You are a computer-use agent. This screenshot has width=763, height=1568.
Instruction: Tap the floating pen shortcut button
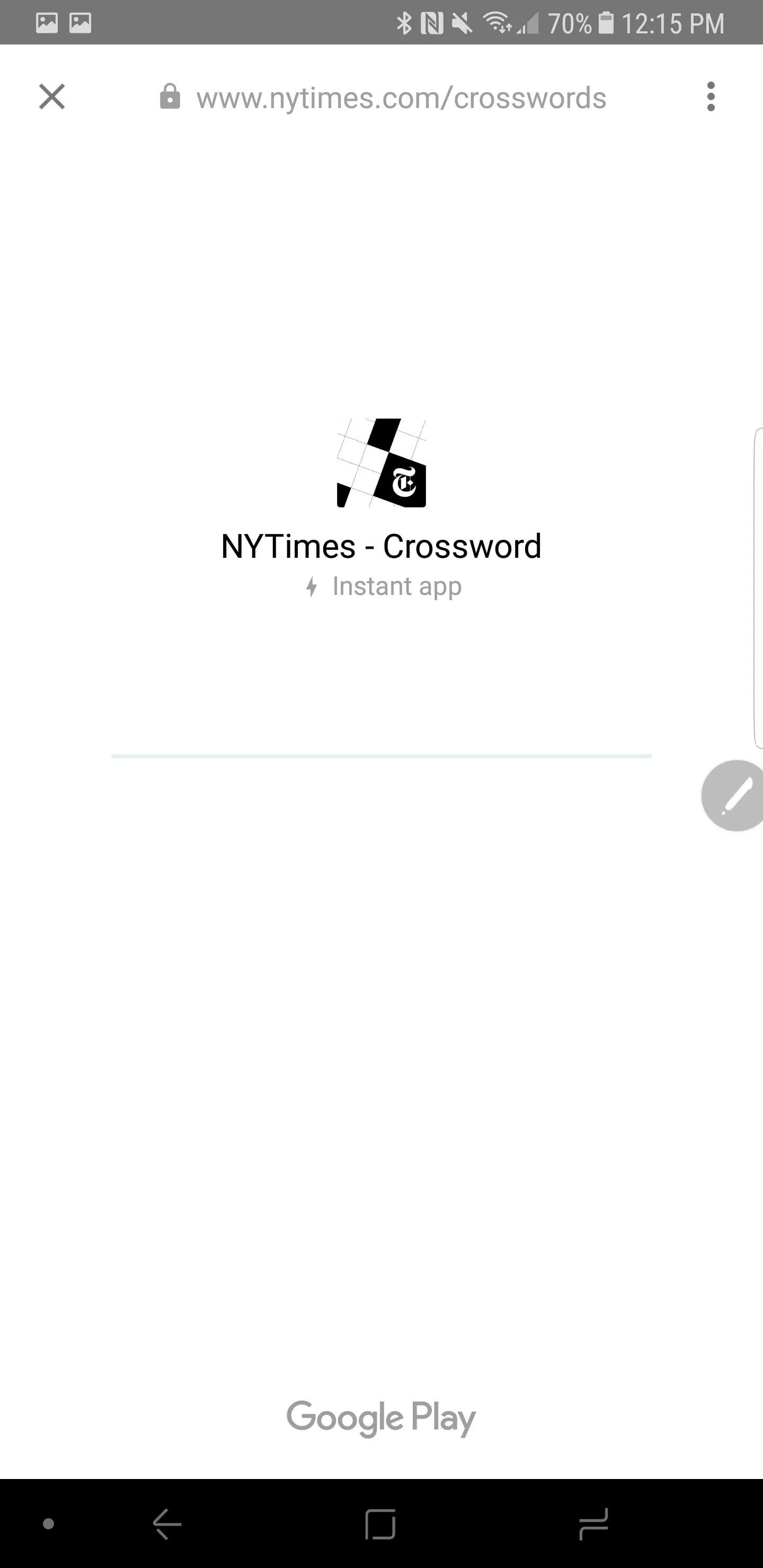[x=733, y=795]
